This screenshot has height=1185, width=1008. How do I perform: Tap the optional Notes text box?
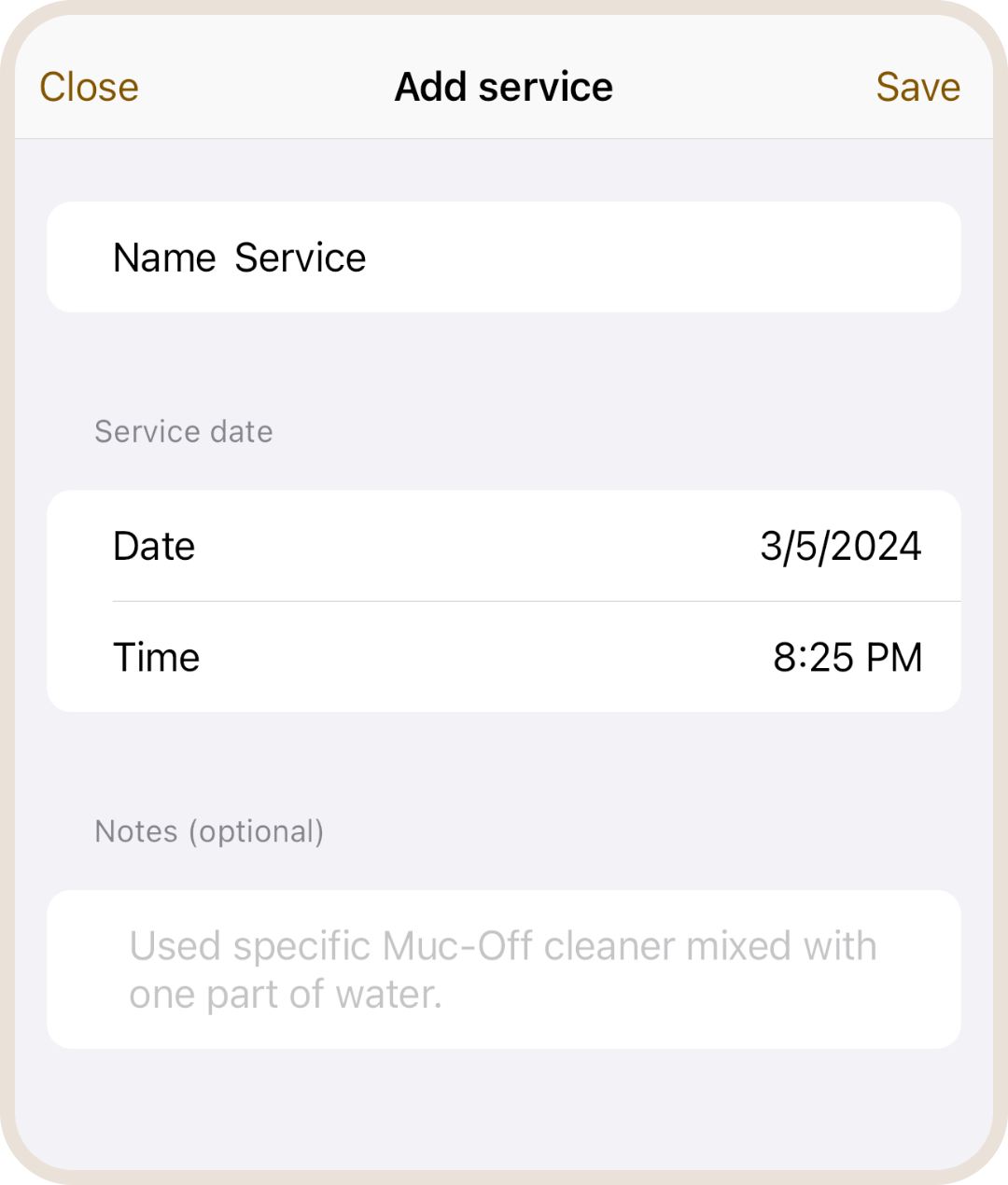coord(504,969)
